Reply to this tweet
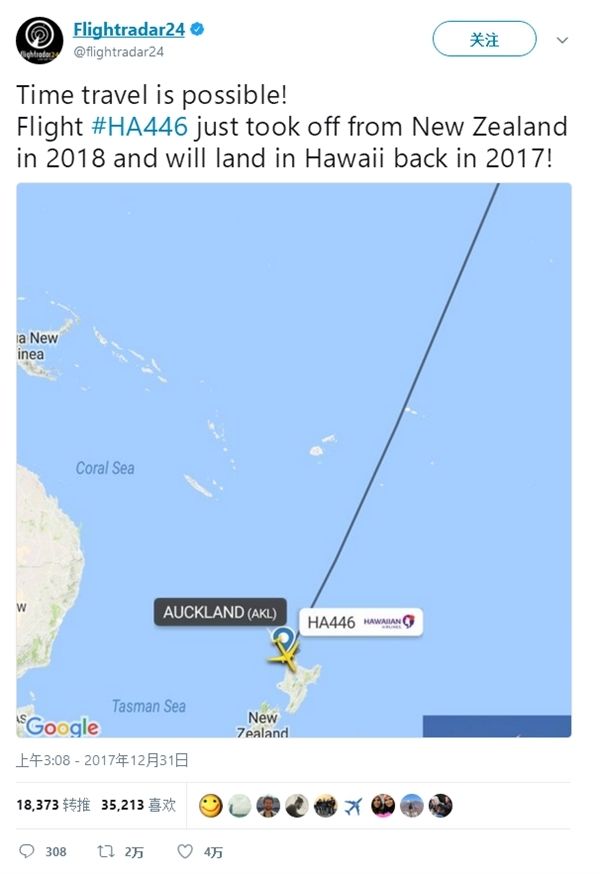The width and height of the screenshot is (600, 874). (27, 852)
